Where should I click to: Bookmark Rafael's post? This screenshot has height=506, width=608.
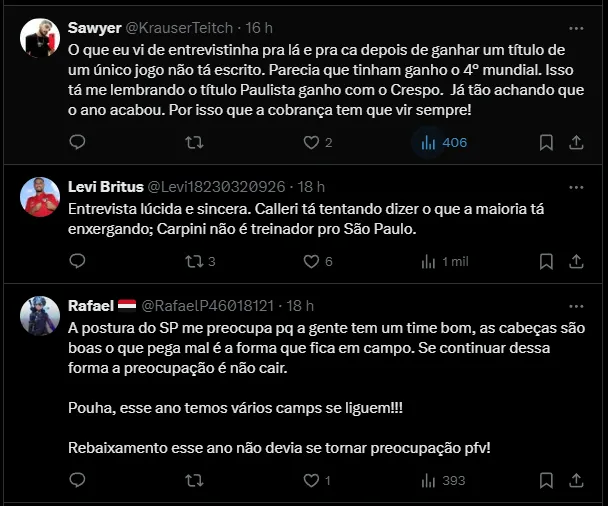[x=546, y=480]
